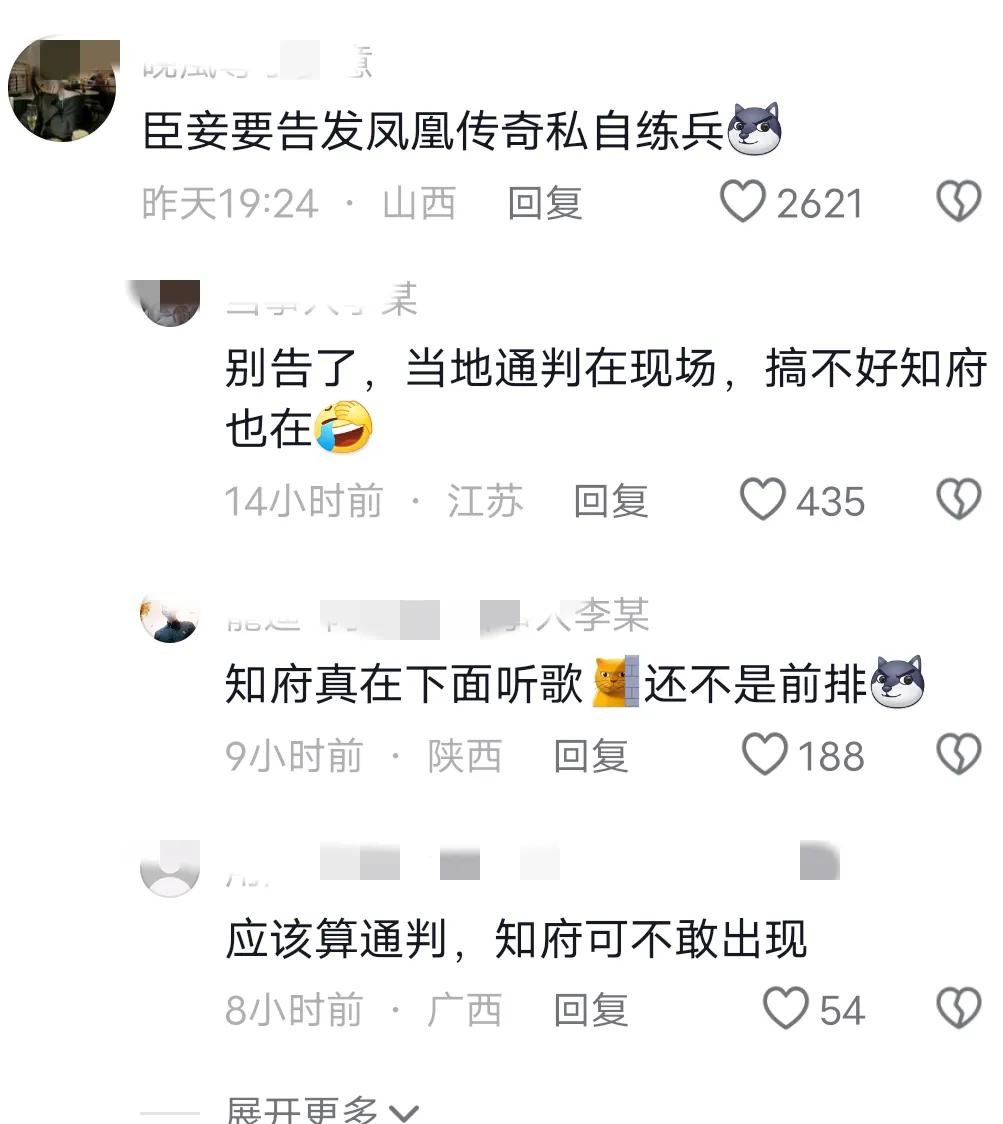Image resolution: width=1003 pixels, height=1124 pixels.
Task: Open the avatar of the 陕西 replier
Action: [170, 618]
